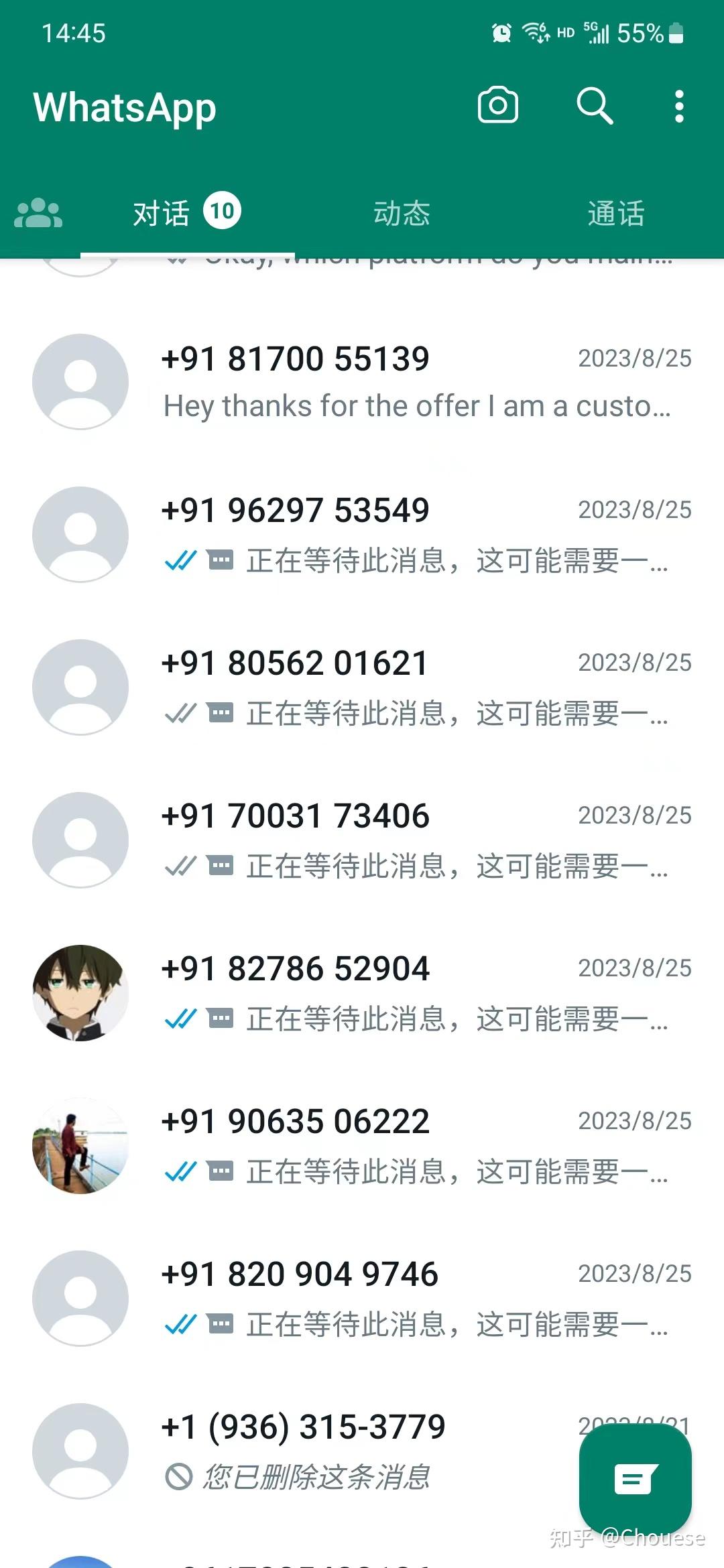
Task: Tap the anime avatar of +91 82786 52904
Action: pos(80,993)
